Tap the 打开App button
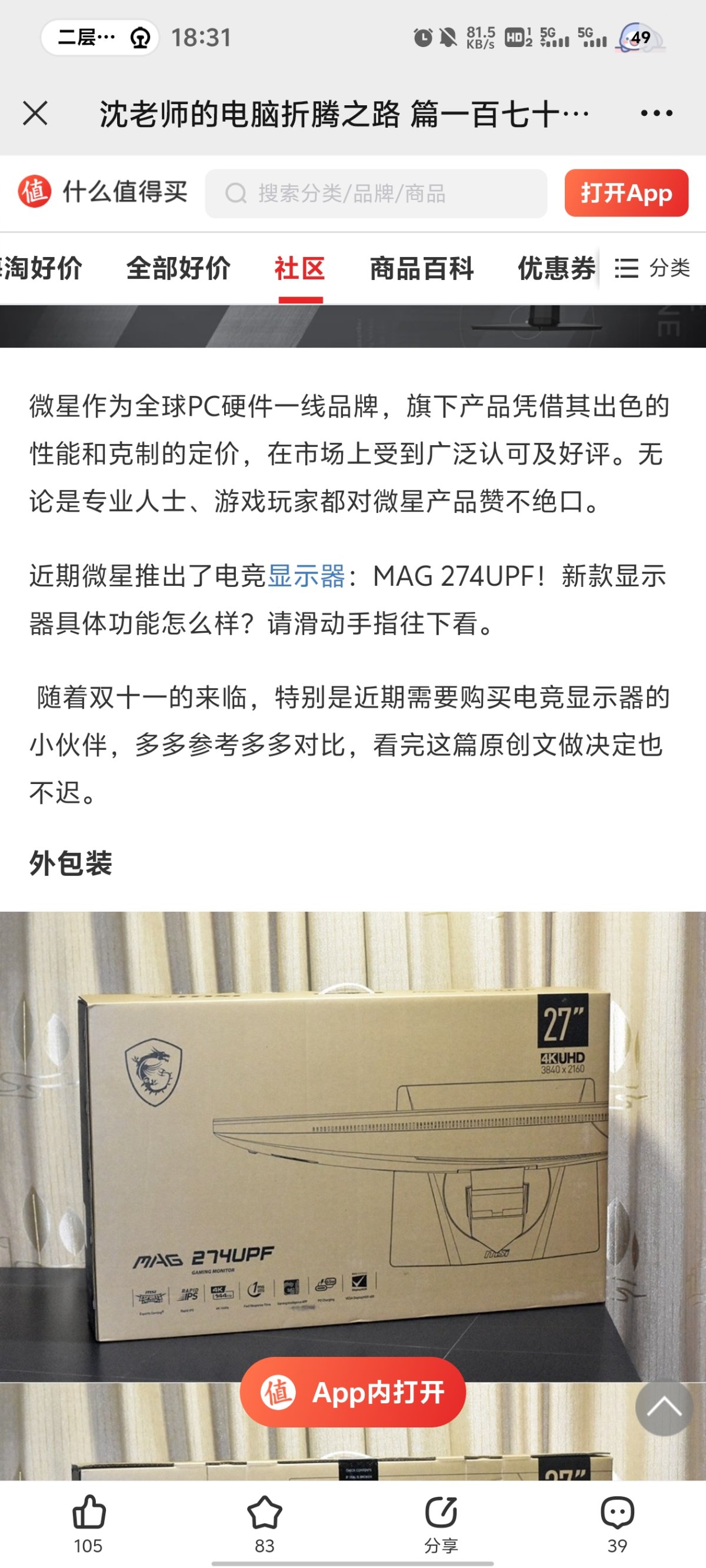The image size is (706, 1568). [625, 193]
